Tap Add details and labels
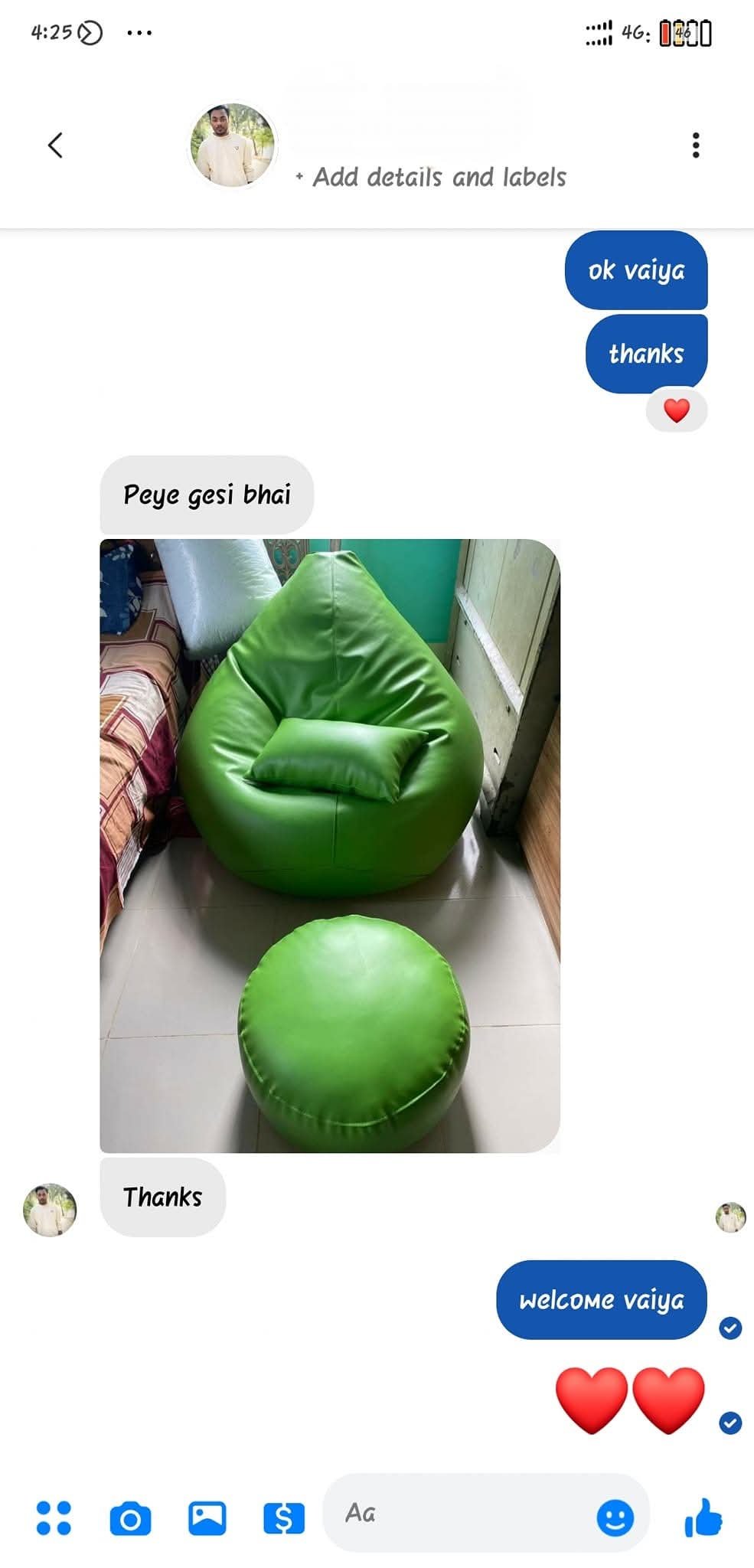754x1568 pixels. 432,178
